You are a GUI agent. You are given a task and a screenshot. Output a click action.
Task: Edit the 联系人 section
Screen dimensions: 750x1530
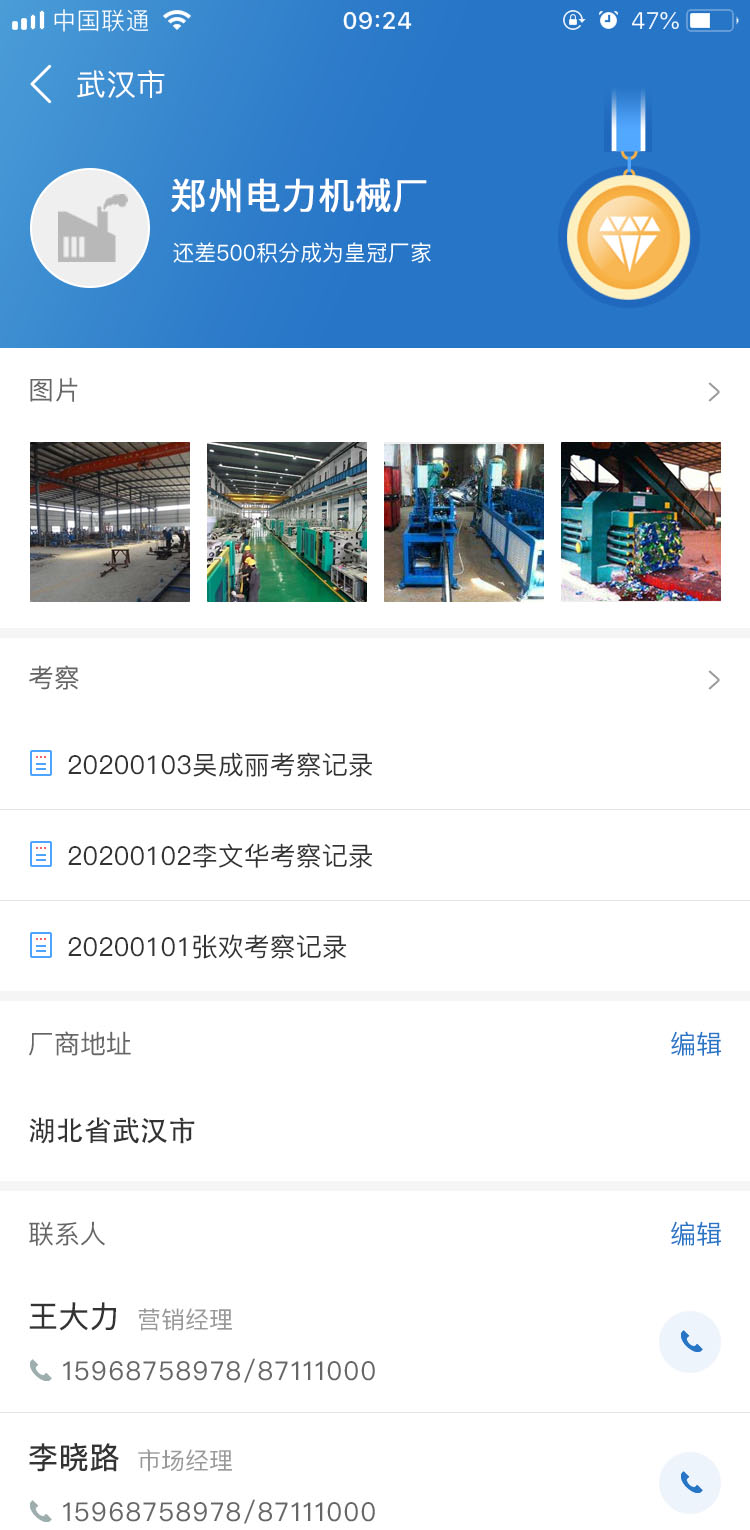point(696,1234)
